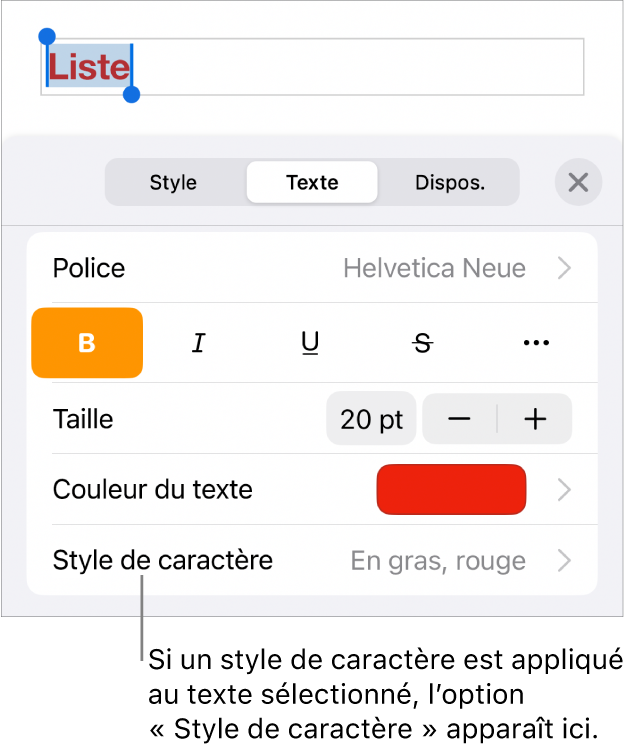Close the format panel
Viewport: 633px width, 755px height.
point(578,183)
